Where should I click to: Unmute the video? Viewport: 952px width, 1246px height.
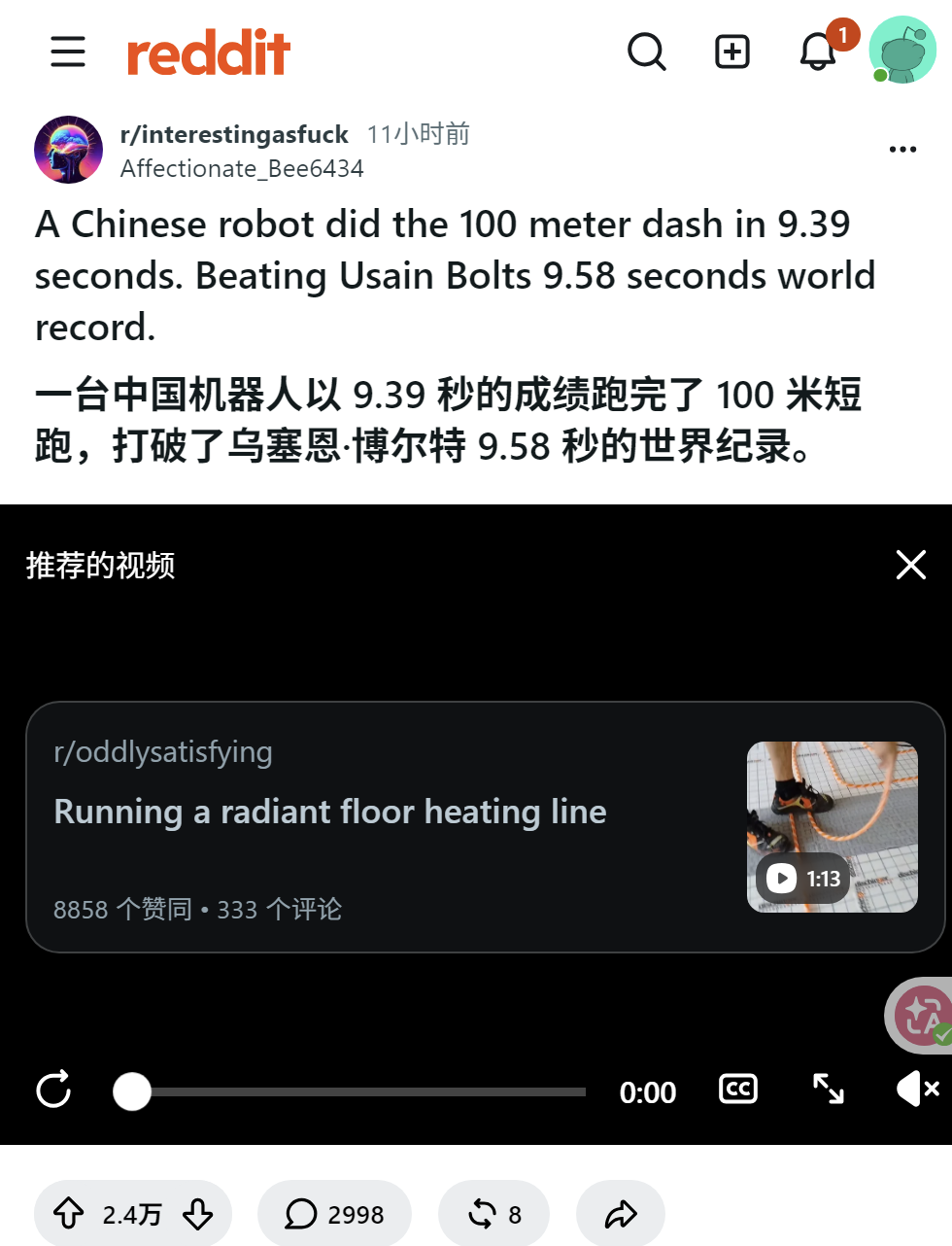pyautogui.click(x=917, y=1089)
